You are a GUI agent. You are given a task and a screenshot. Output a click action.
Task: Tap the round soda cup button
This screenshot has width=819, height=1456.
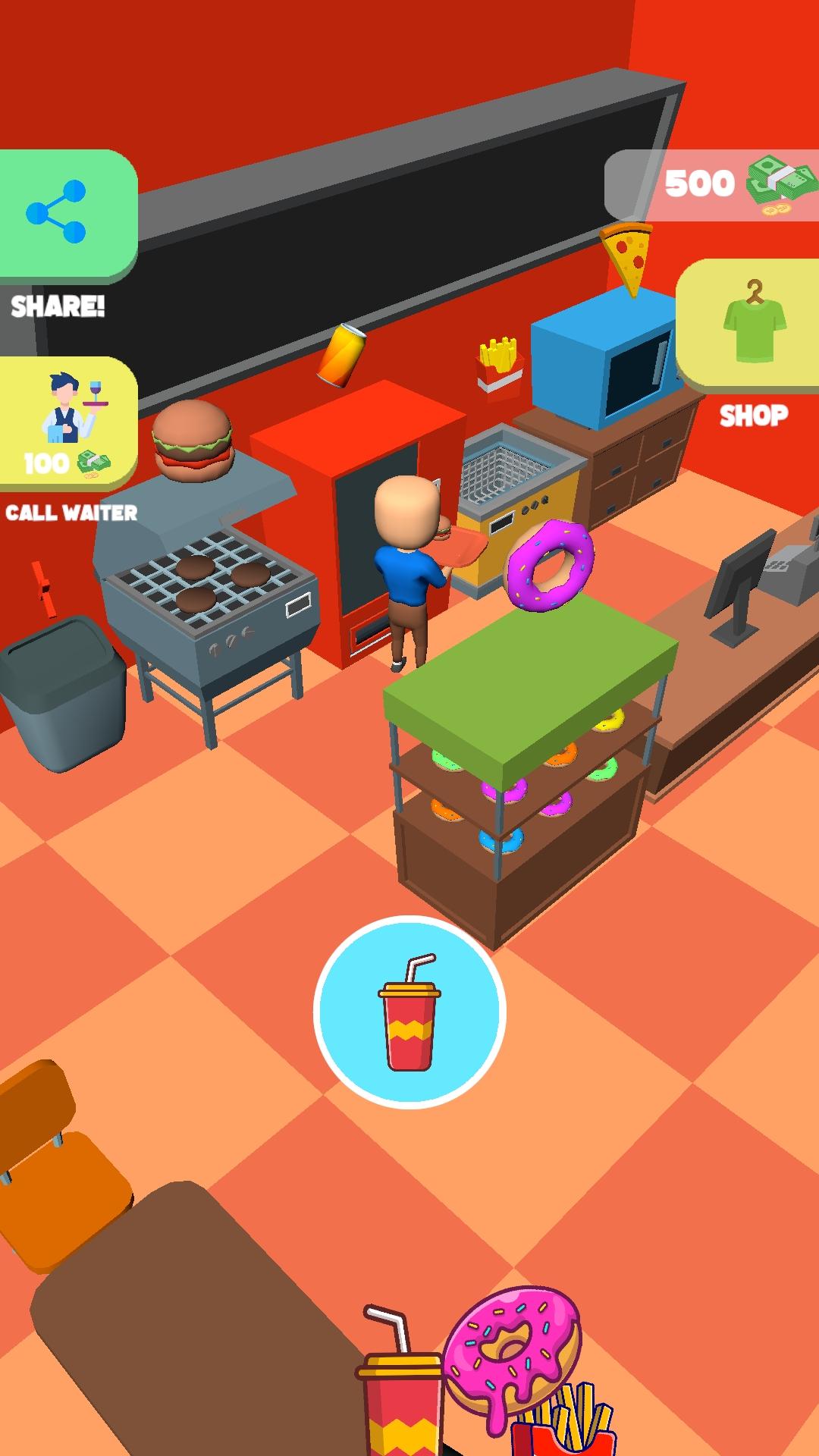click(x=409, y=1012)
